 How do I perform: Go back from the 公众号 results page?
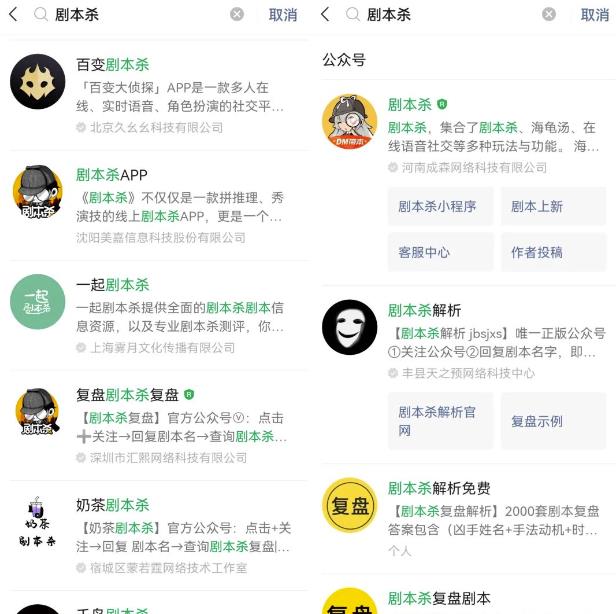point(325,14)
